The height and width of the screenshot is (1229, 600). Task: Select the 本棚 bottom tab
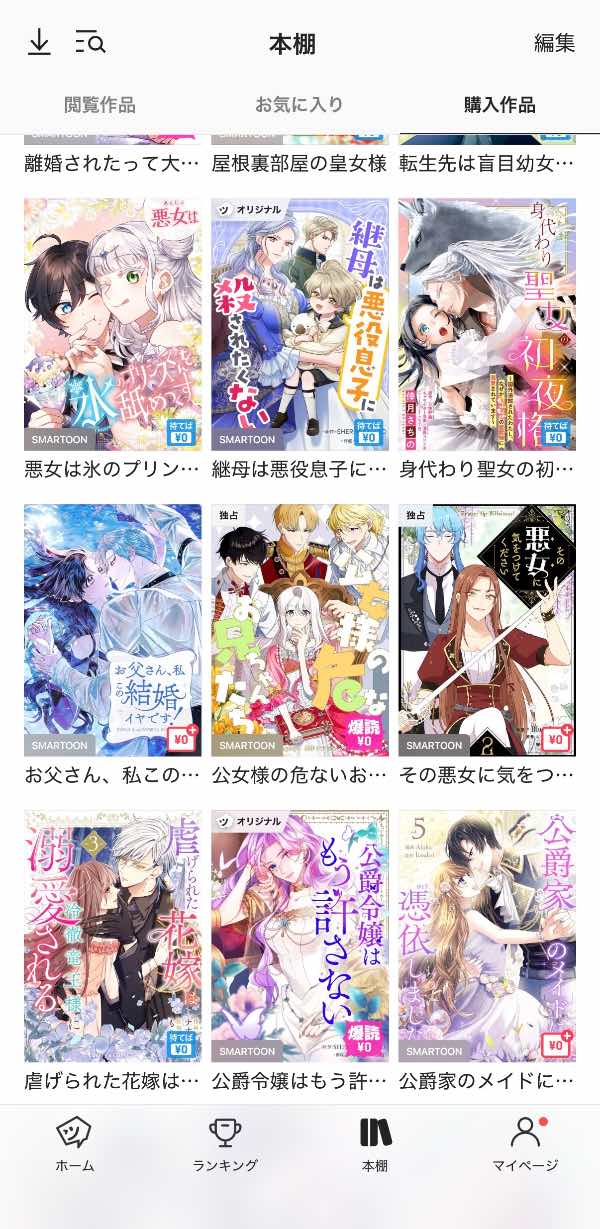coord(375,1145)
